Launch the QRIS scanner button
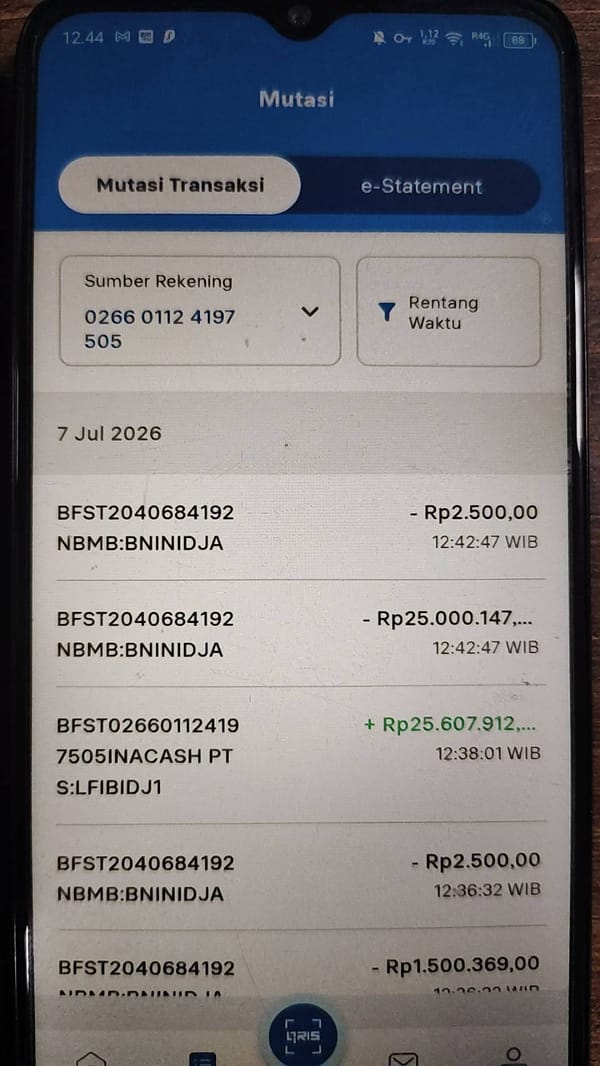The height and width of the screenshot is (1066, 600). click(303, 1035)
